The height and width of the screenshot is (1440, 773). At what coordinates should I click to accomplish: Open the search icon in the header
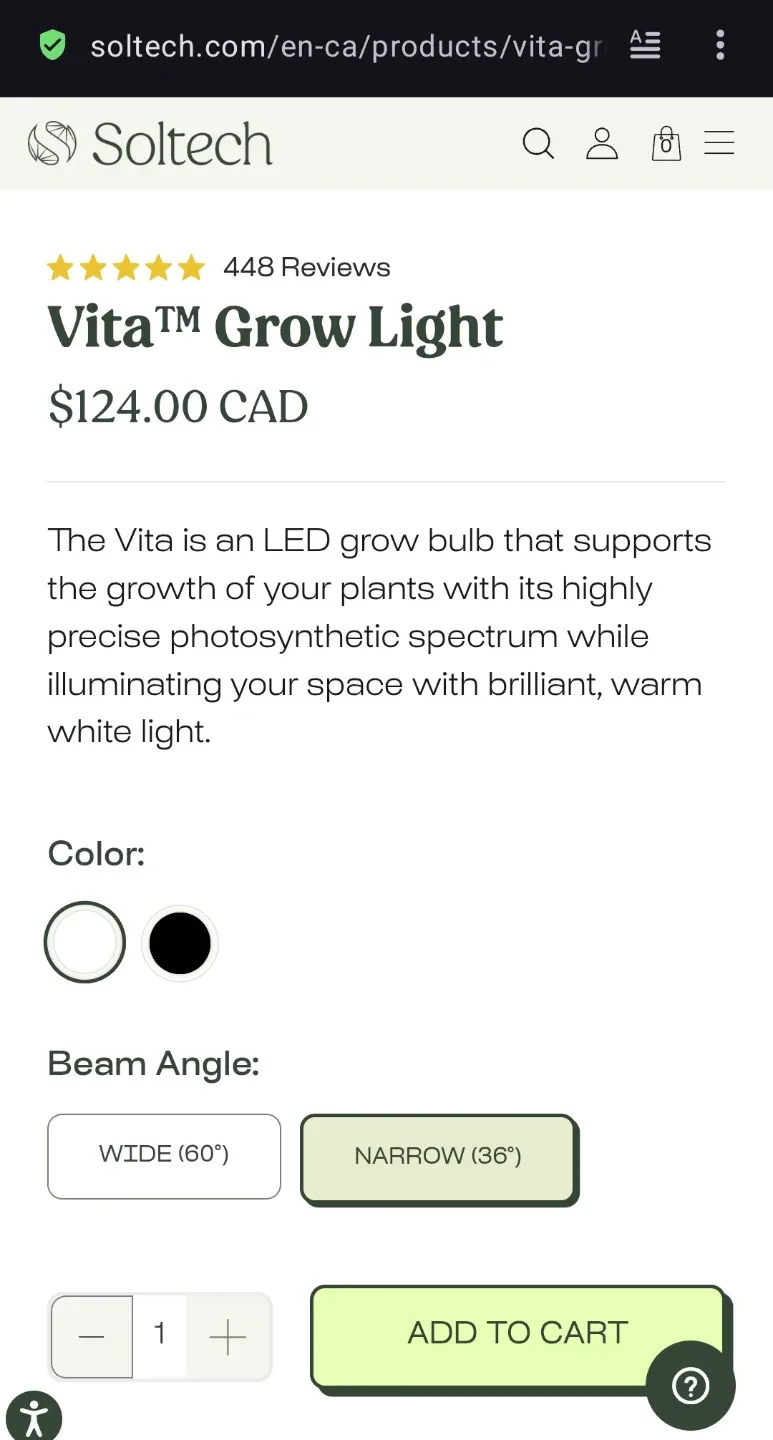coord(539,143)
